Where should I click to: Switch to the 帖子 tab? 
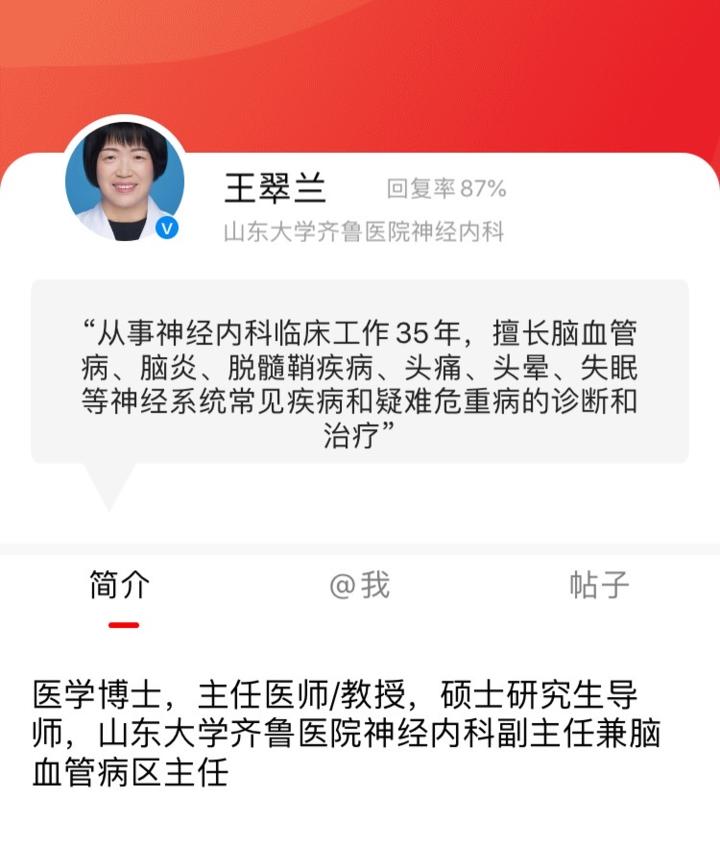click(599, 586)
